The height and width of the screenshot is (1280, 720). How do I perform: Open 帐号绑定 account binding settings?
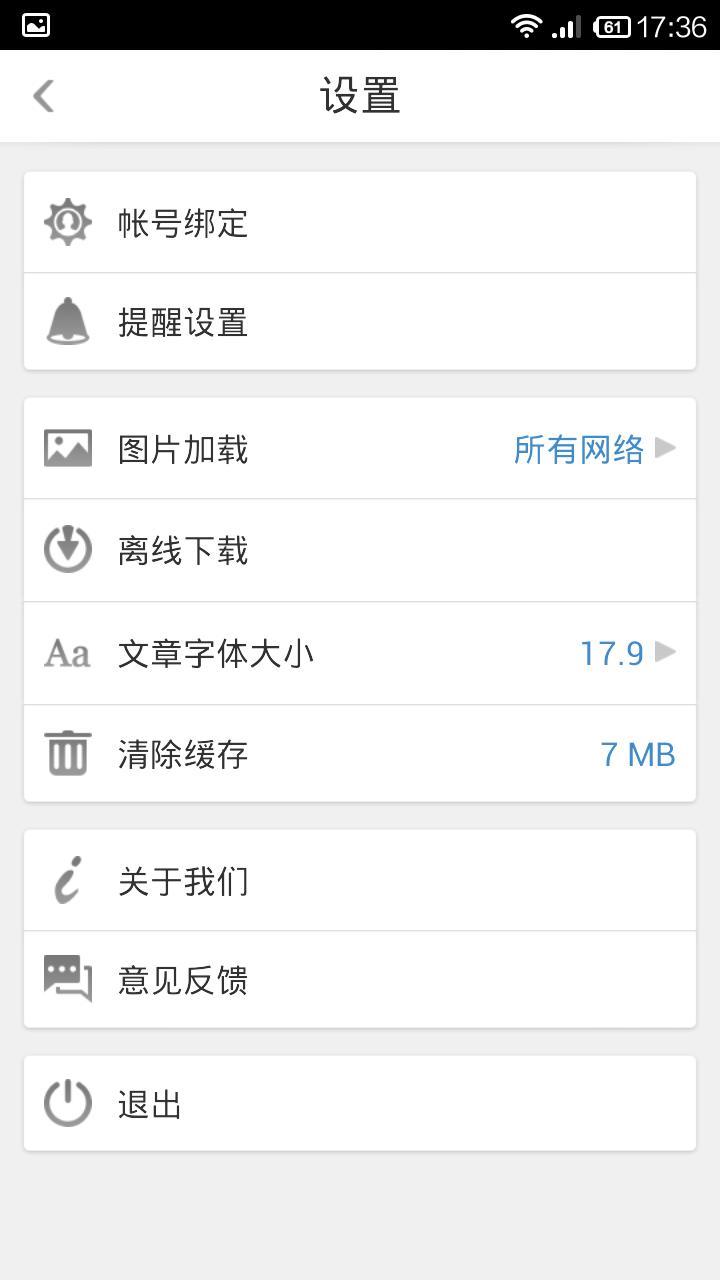coord(360,222)
